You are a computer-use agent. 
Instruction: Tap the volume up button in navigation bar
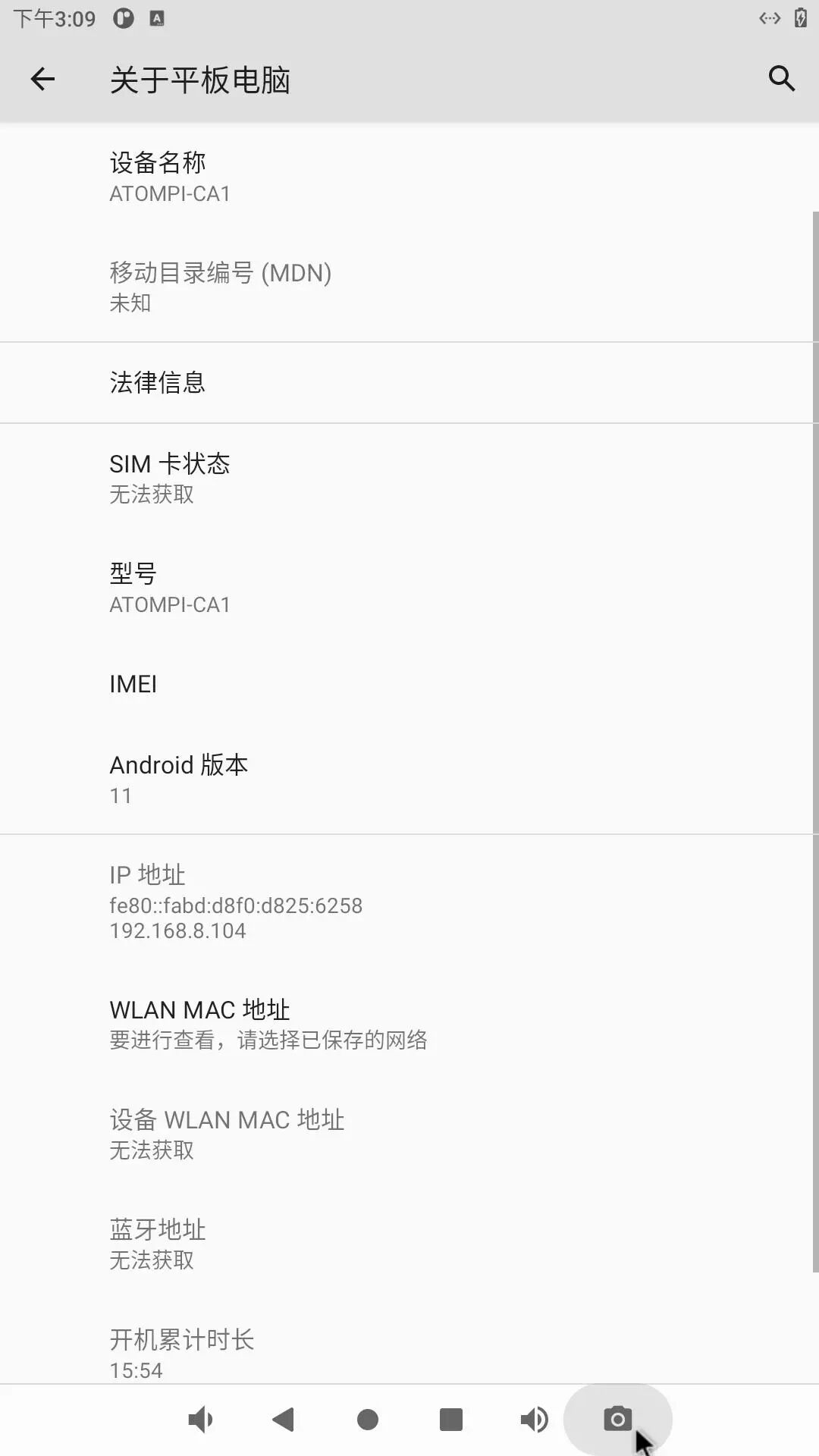pos(535,1419)
